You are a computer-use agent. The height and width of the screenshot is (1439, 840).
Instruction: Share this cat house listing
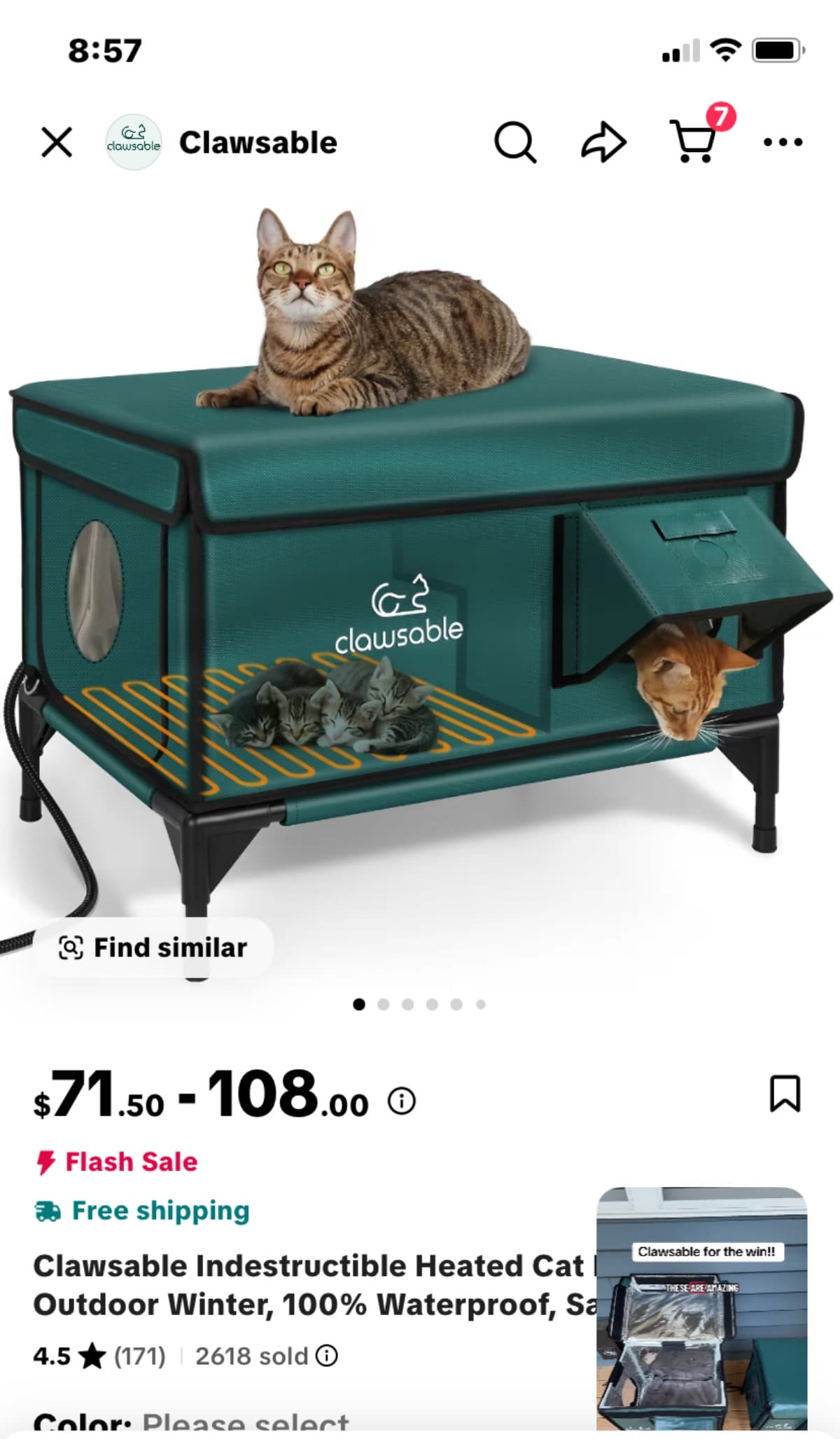click(x=603, y=142)
